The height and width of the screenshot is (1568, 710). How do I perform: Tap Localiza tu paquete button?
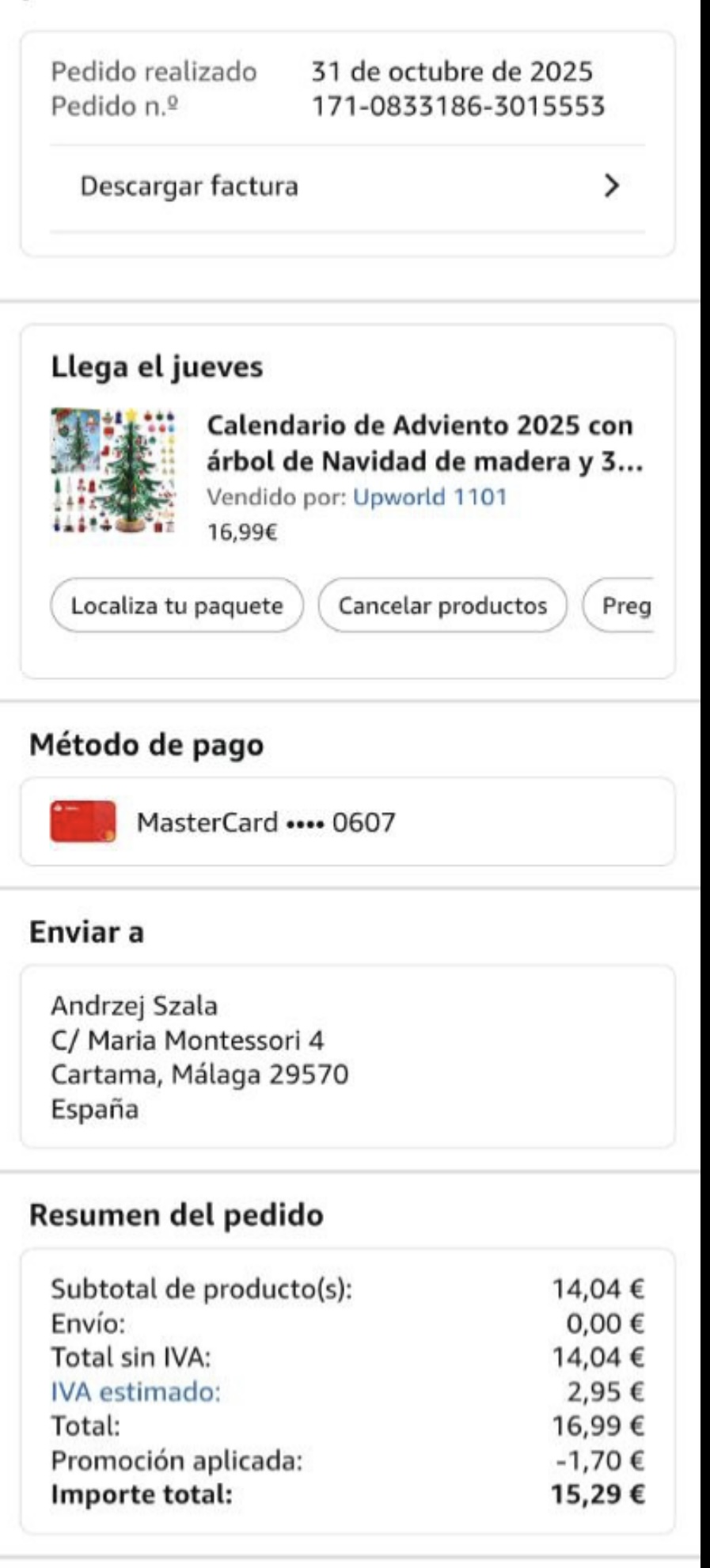click(x=177, y=606)
